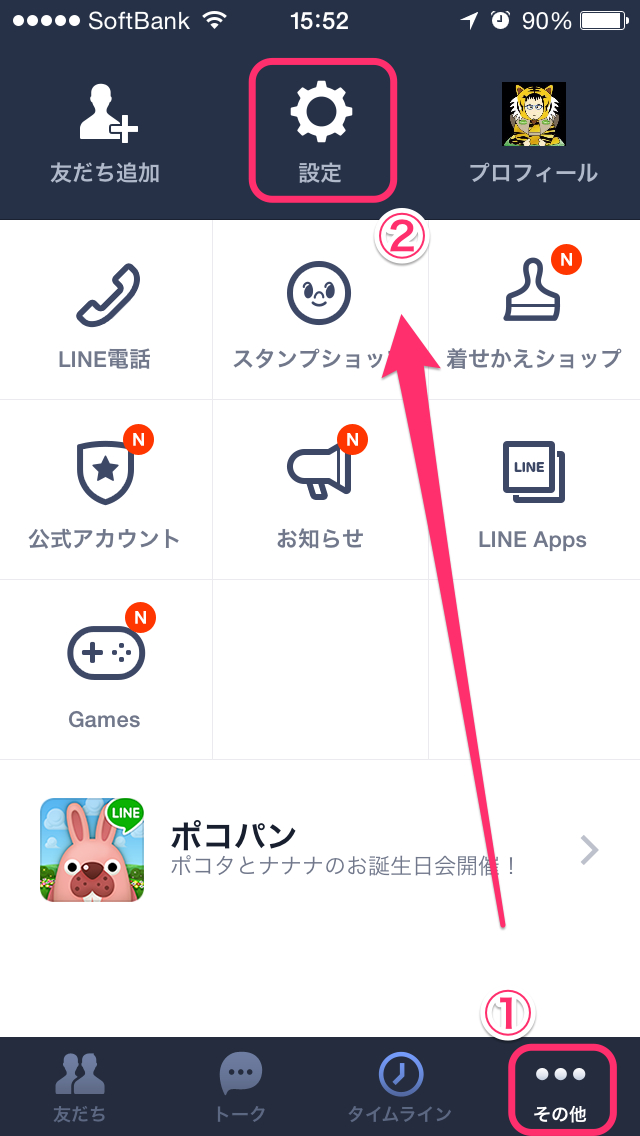Browse the 着せかえショップ
The height and width of the screenshot is (1136, 640).
click(x=534, y=310)
